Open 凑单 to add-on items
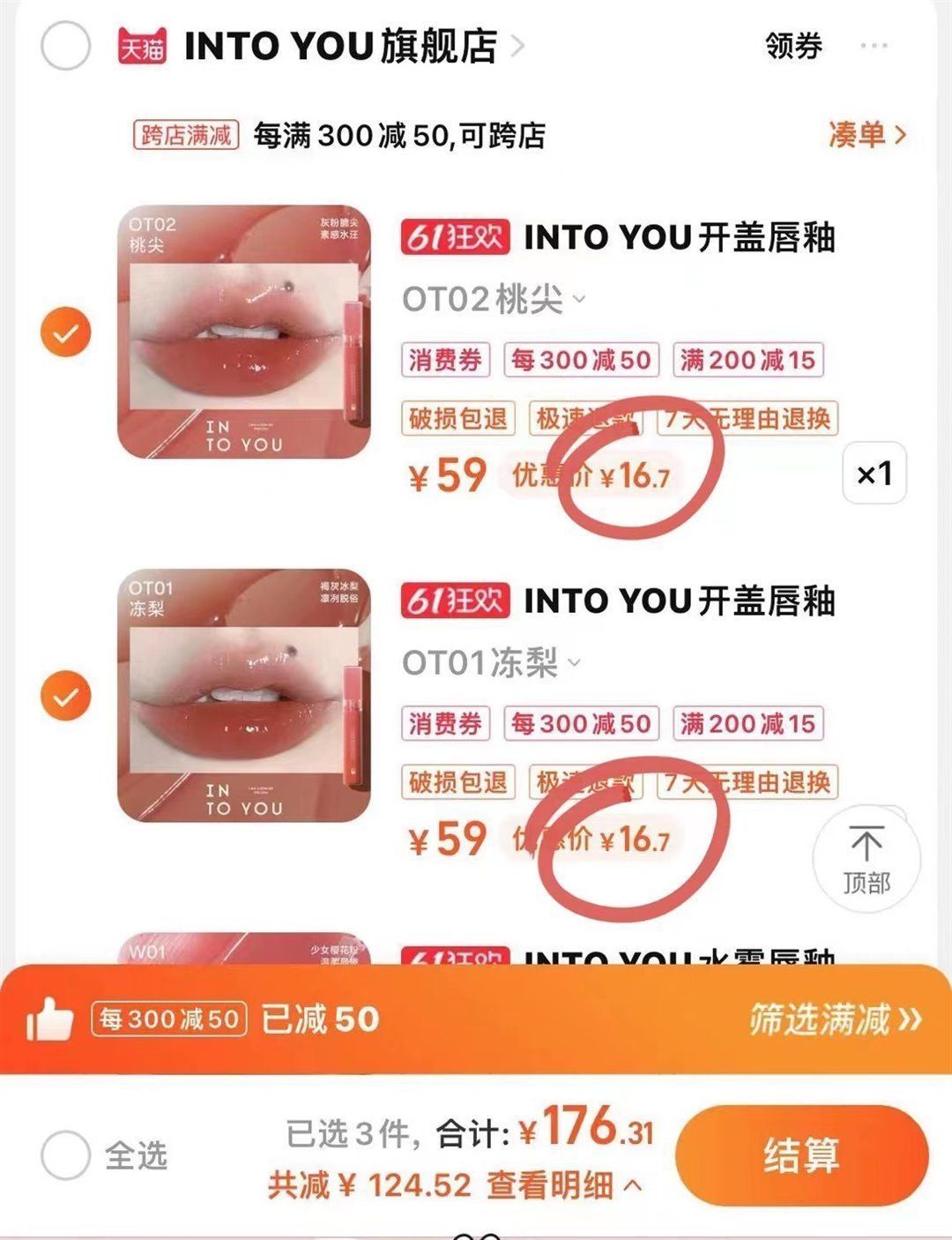This screenshot has width=952, height=1240. tap(866, 135)
